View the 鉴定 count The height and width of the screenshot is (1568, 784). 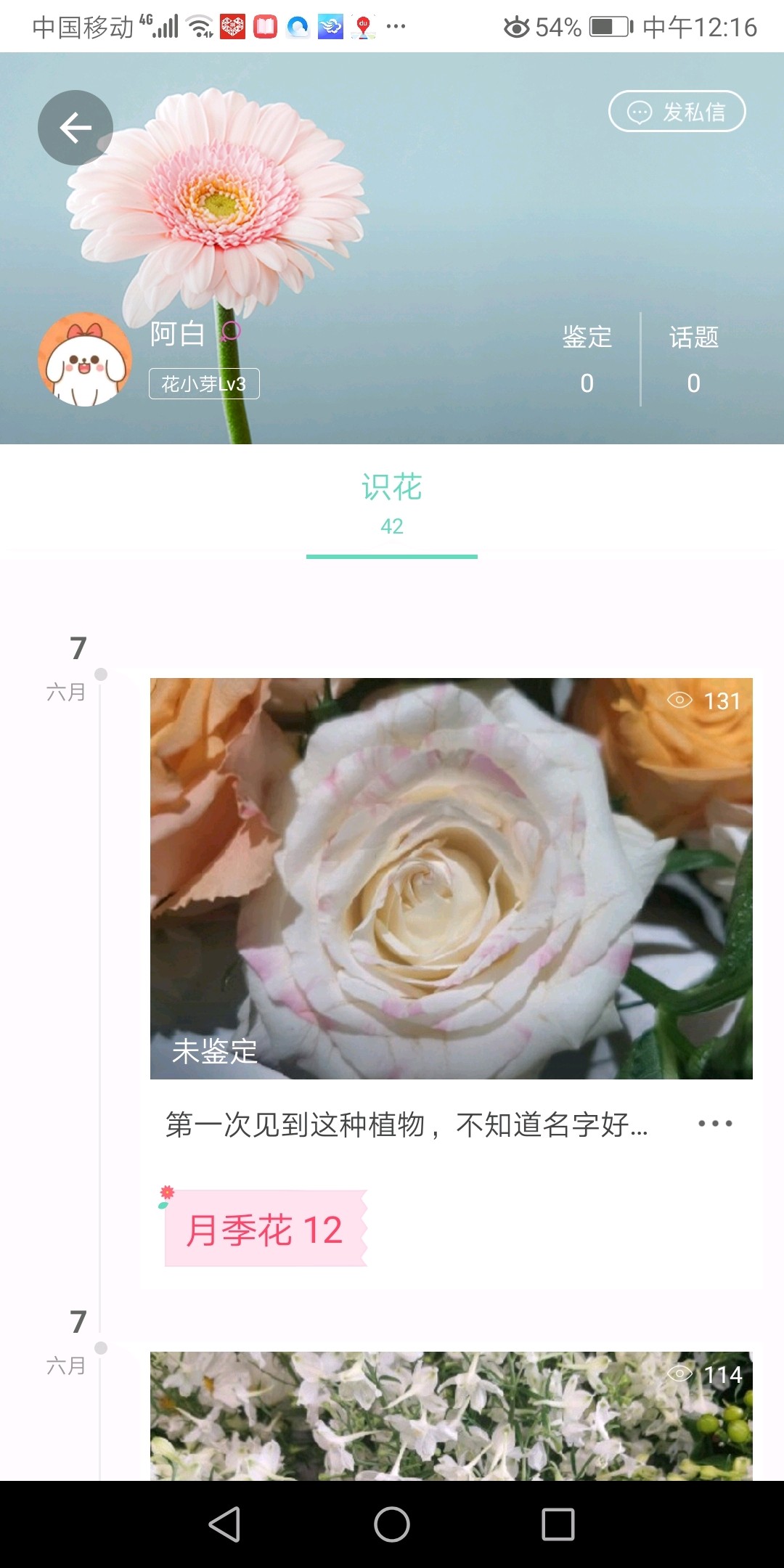(x=587, y=359)
